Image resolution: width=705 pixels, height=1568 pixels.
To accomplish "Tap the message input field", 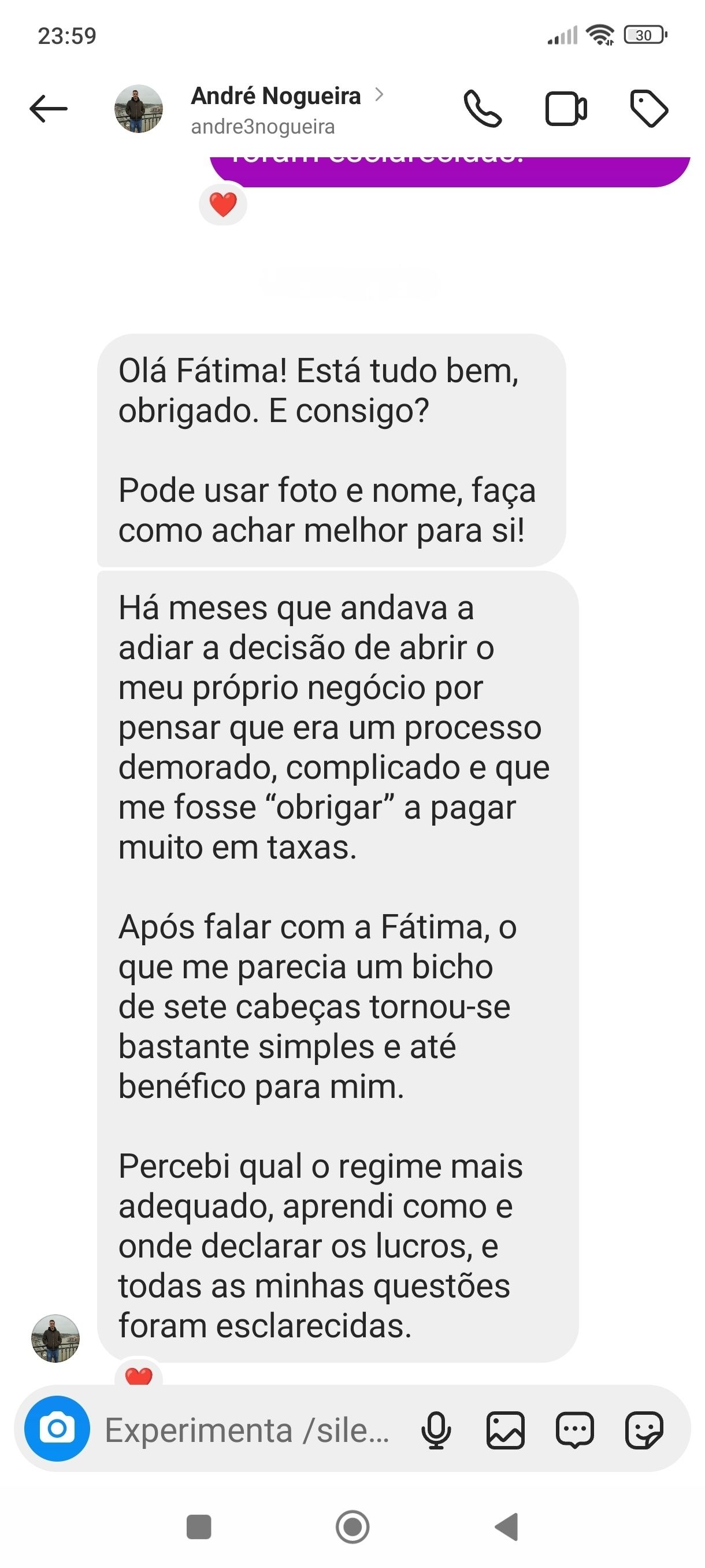I will click(247, 1430).
